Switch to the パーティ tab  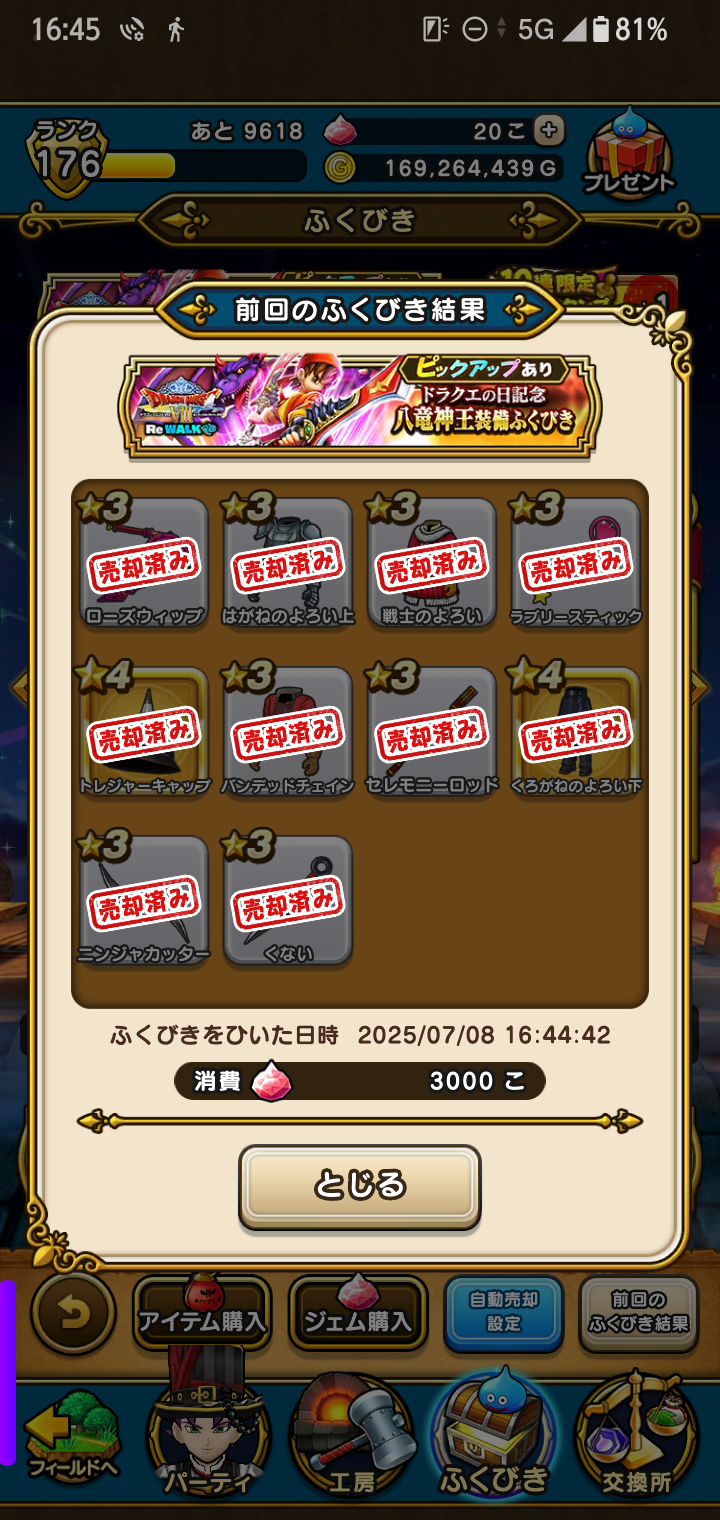pos(208,1440)
